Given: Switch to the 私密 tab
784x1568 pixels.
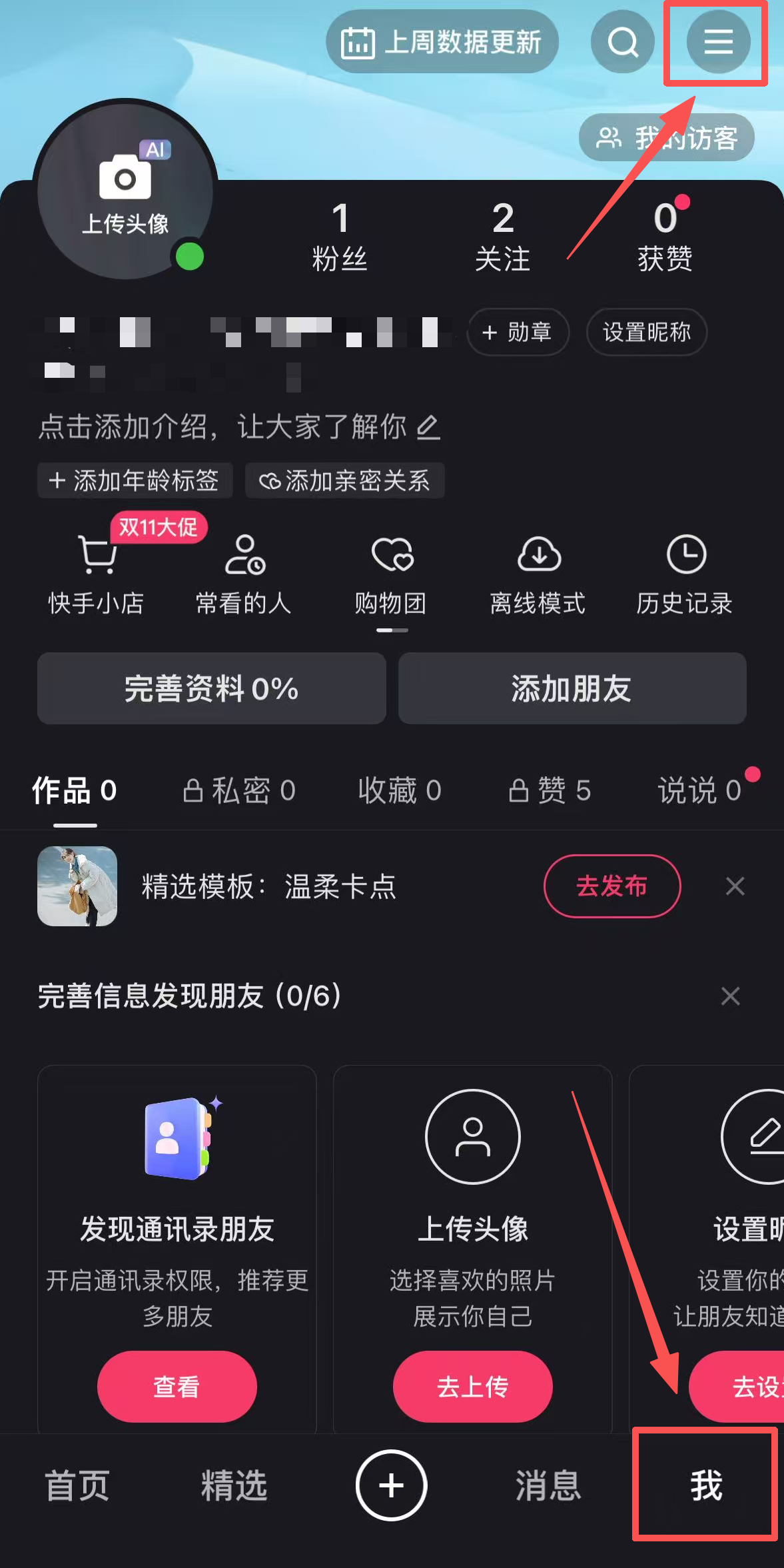Looking at the screenshot, I should 240,791.
